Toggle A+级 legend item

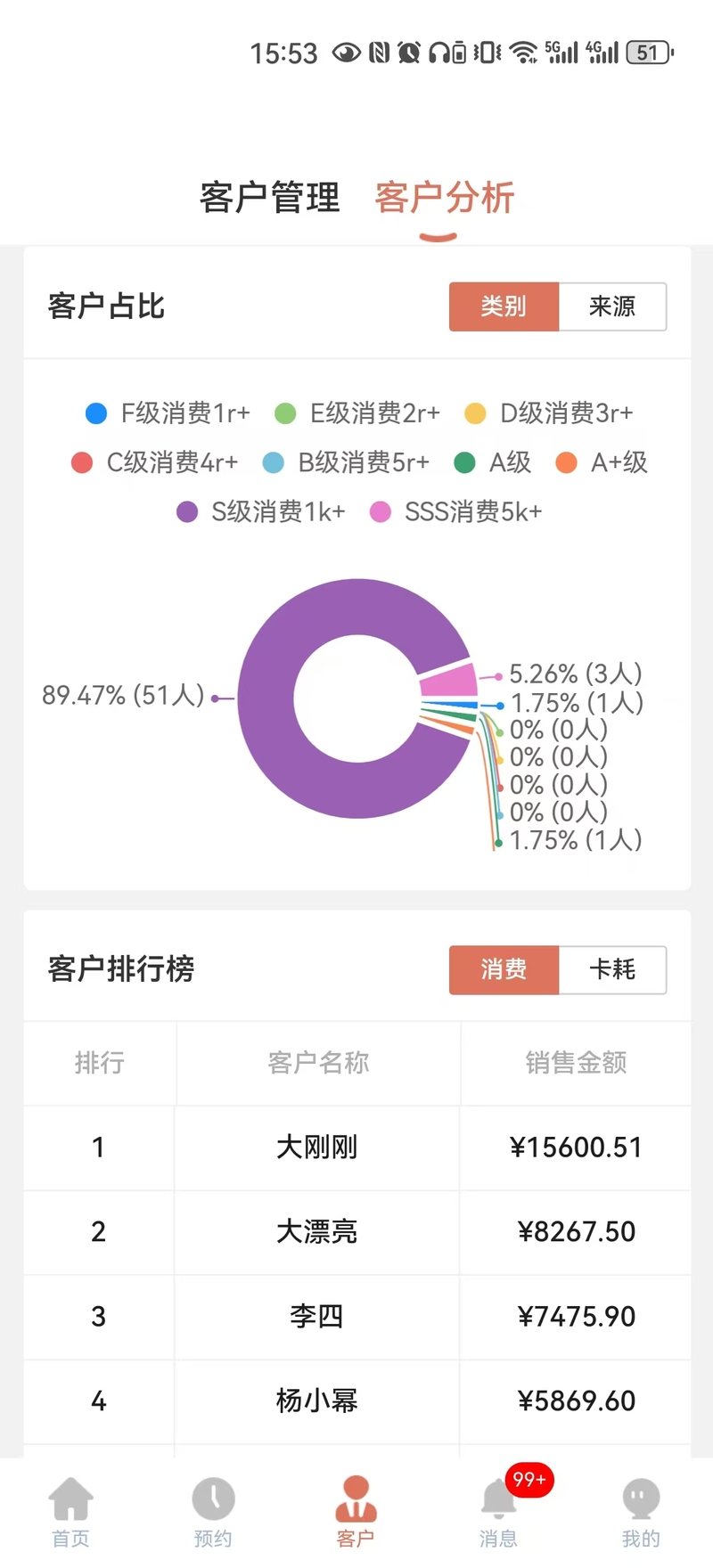point(601,462)
